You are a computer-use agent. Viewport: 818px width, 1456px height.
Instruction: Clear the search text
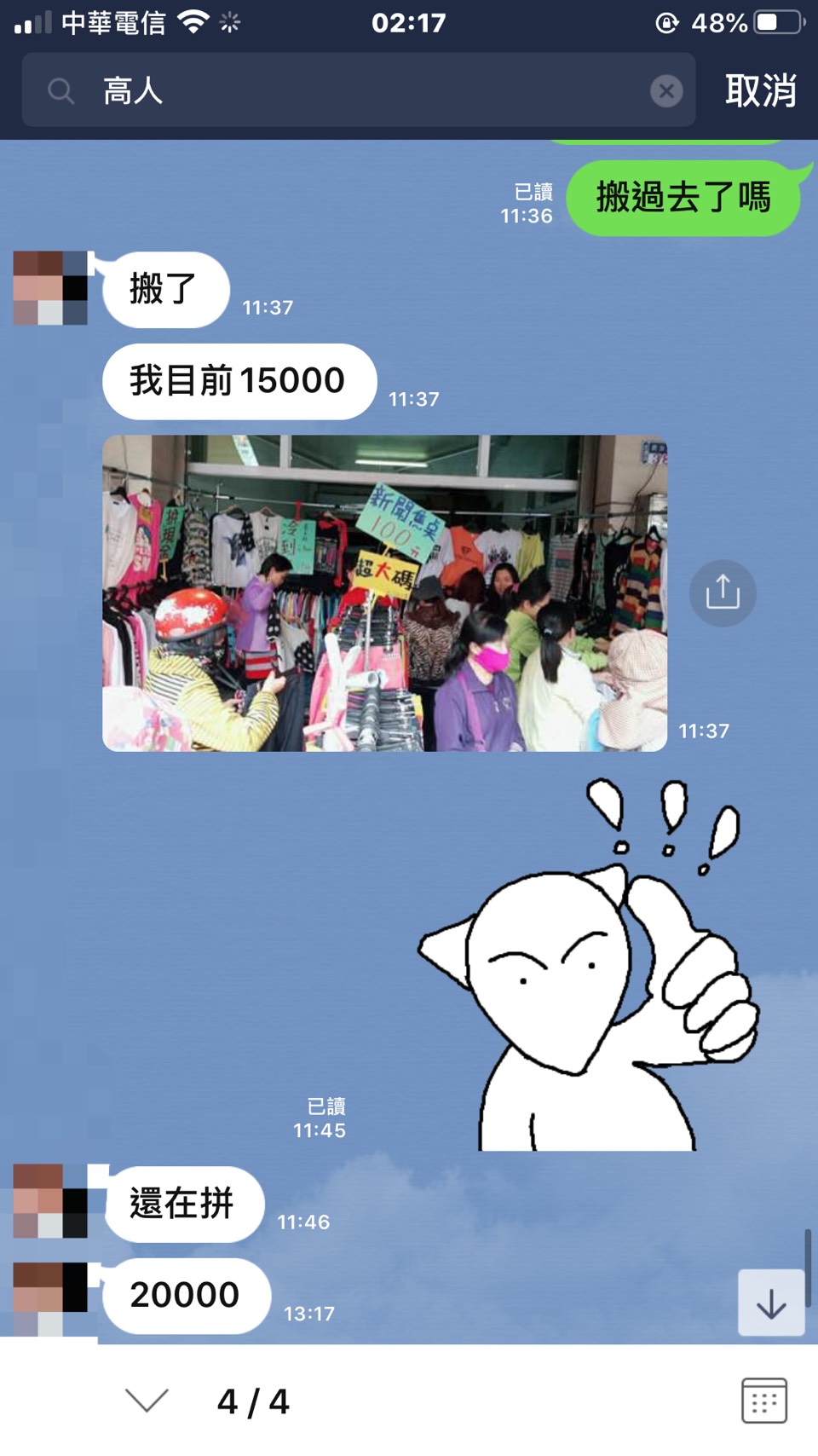pyautogui.click(x=666, y=90)
